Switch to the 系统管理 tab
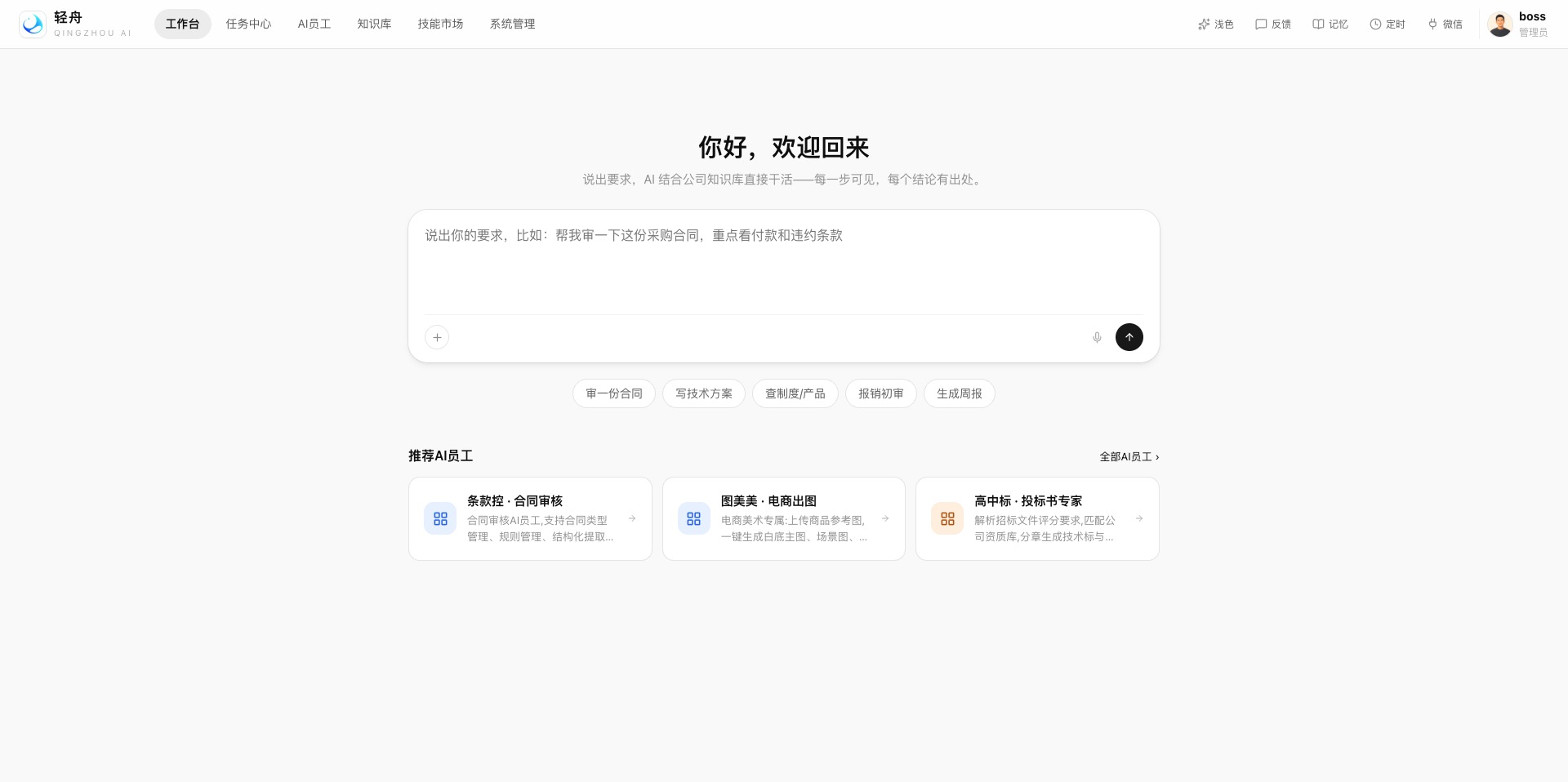Image resolution: width=1568 pixels, height=782 pixels. point(512,24)
